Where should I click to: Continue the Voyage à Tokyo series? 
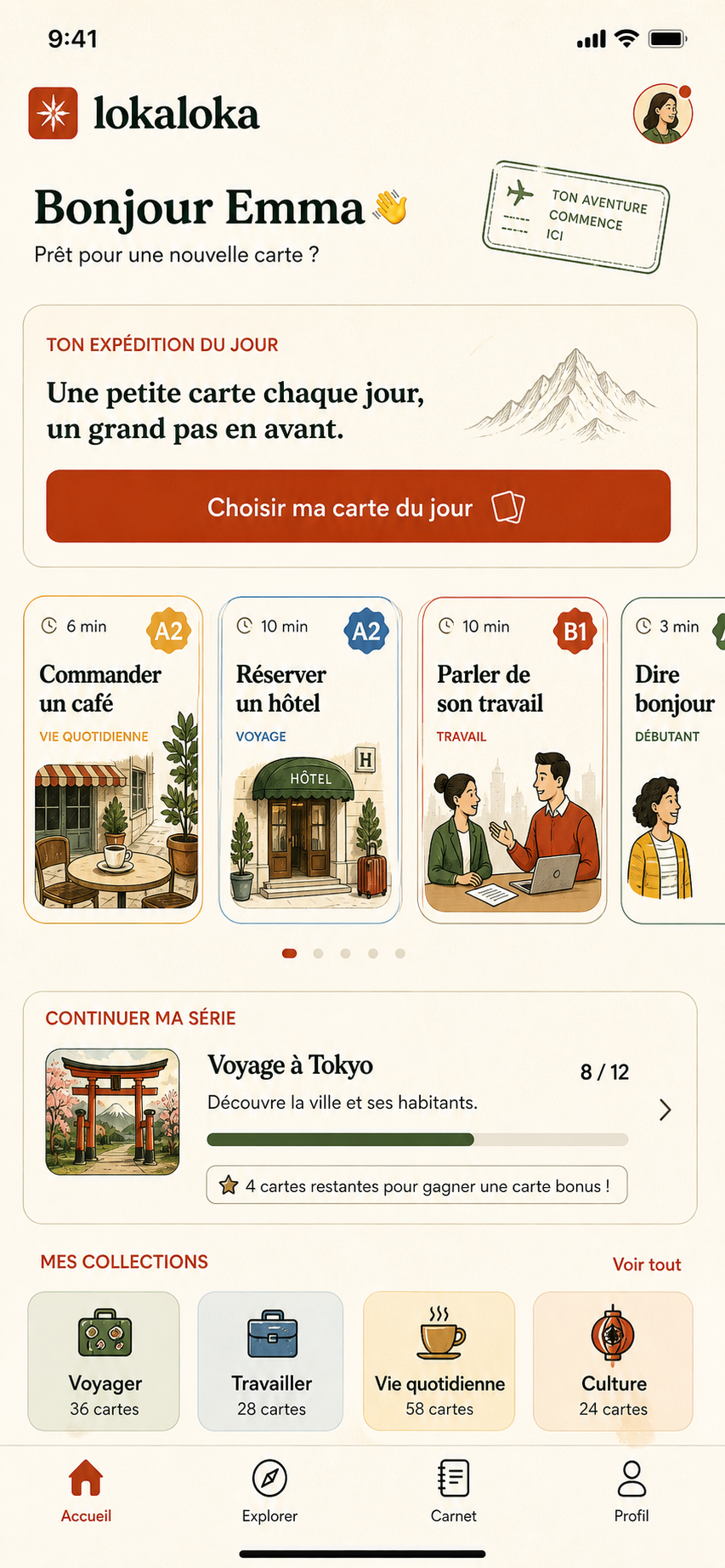[360, 1108]
